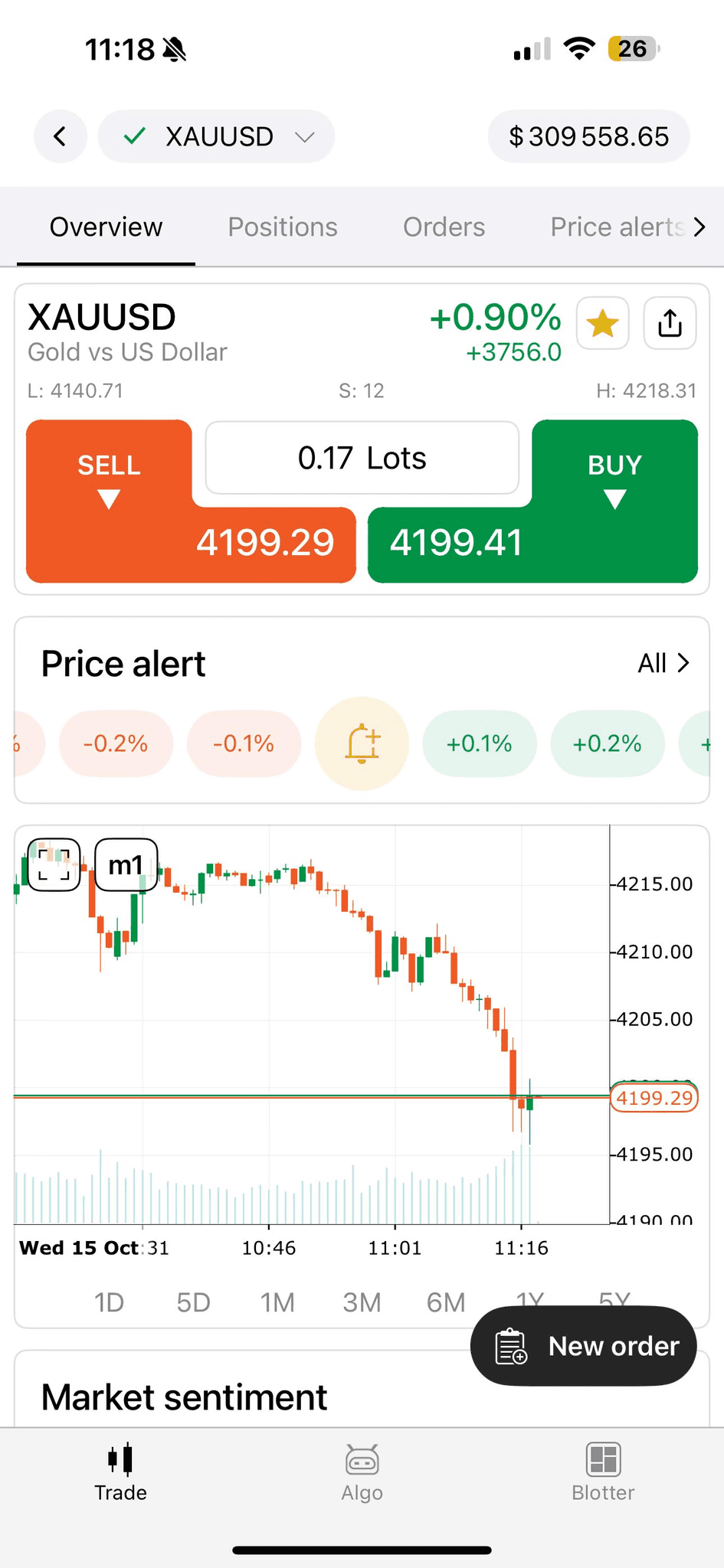Tap the account balance $309 558.65
This screenshot has height=1568, width=724.
tap(588, 137)
